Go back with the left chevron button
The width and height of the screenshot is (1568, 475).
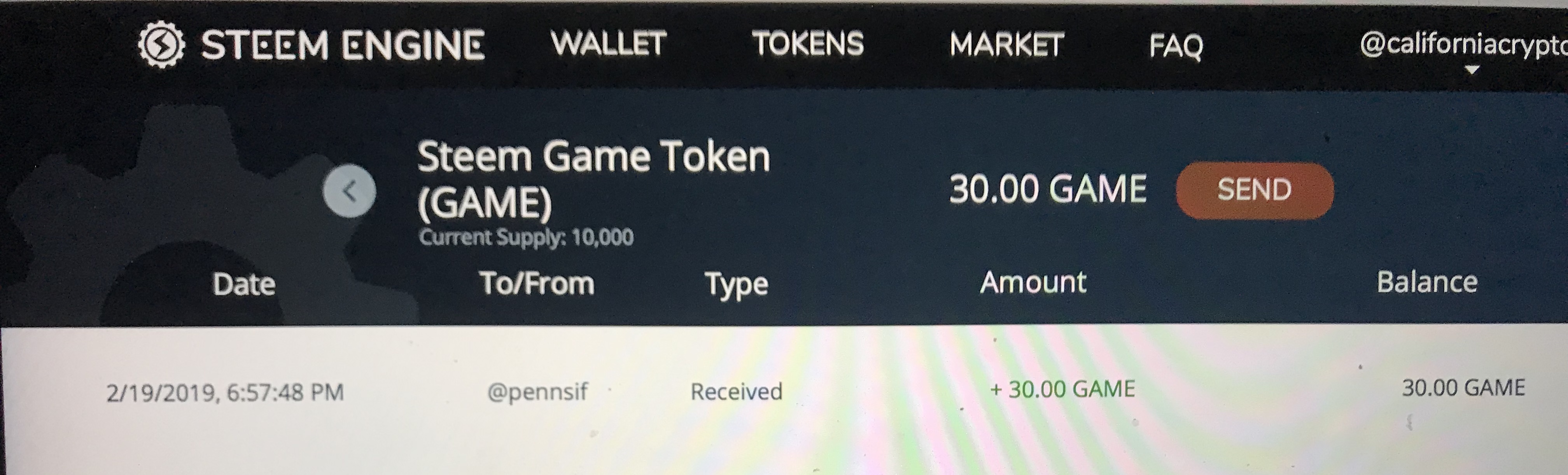pos(349,191)
